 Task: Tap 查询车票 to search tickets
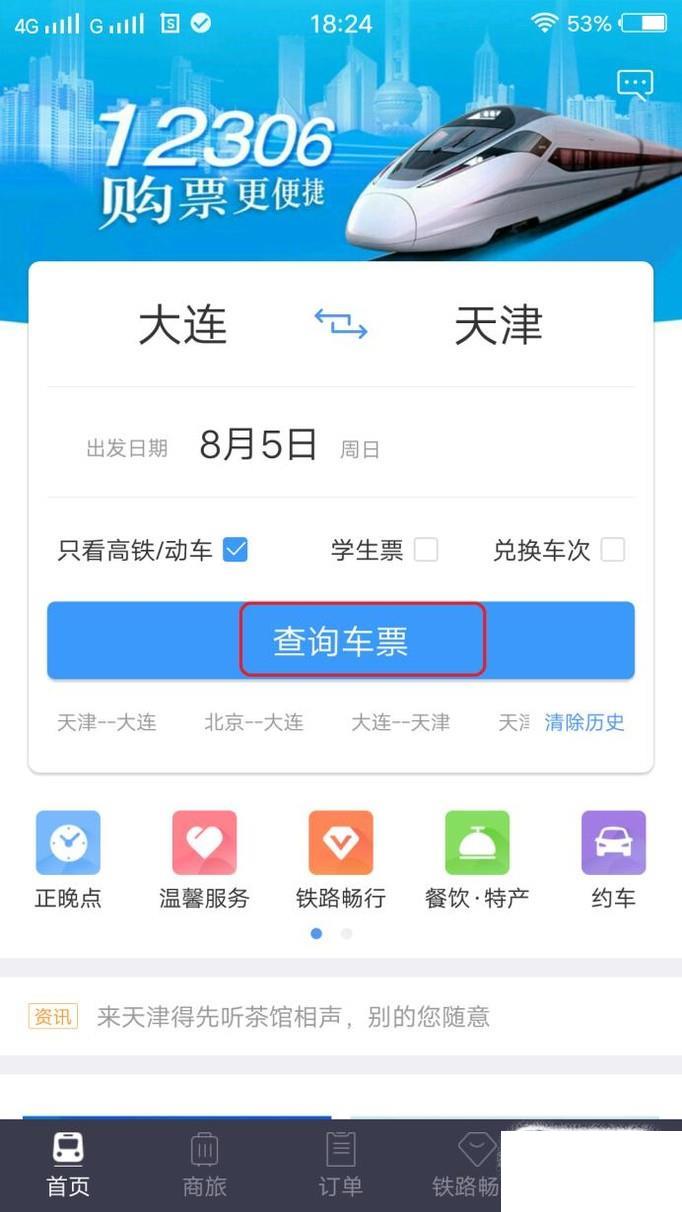[x=341, y=641]
